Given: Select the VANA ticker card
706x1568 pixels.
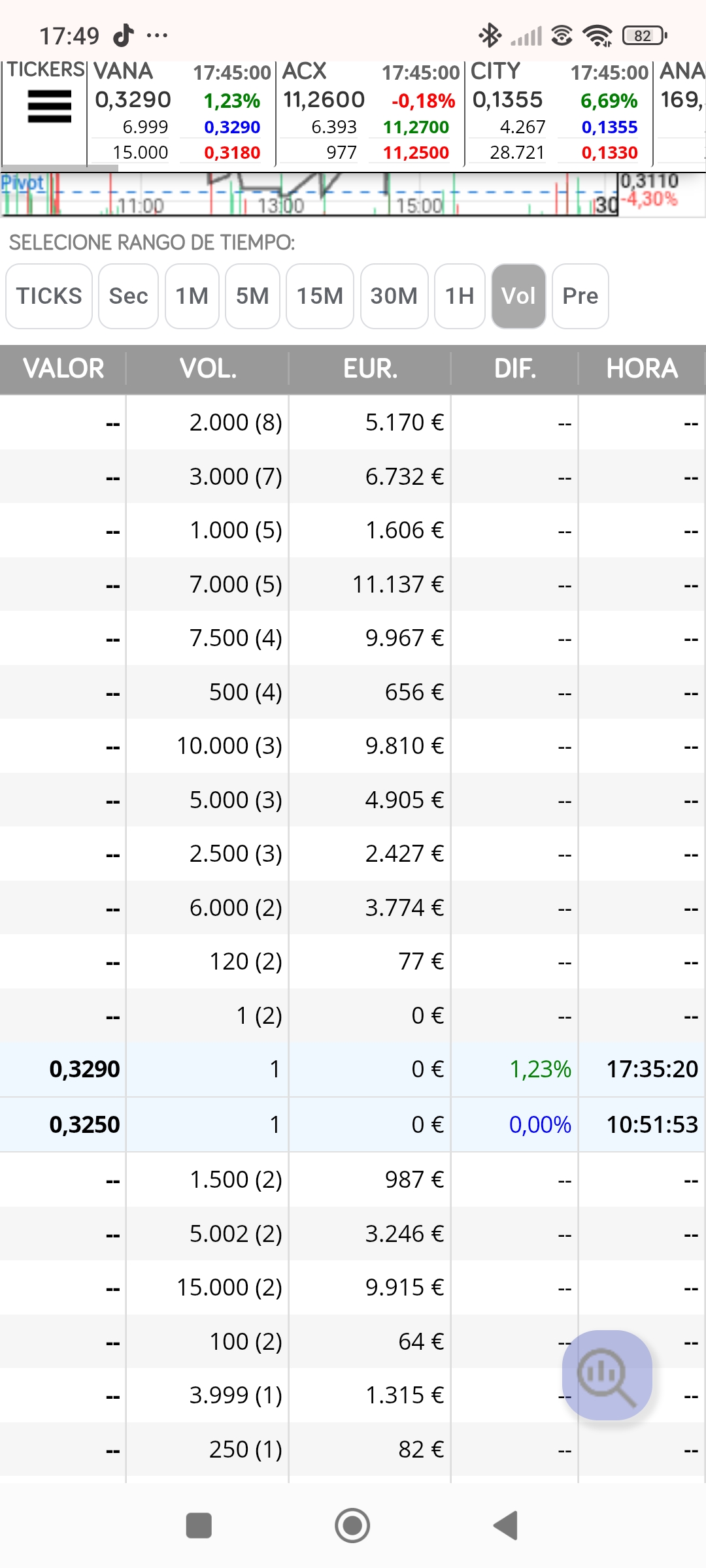Looking at the screenshot, I should 182,112.
